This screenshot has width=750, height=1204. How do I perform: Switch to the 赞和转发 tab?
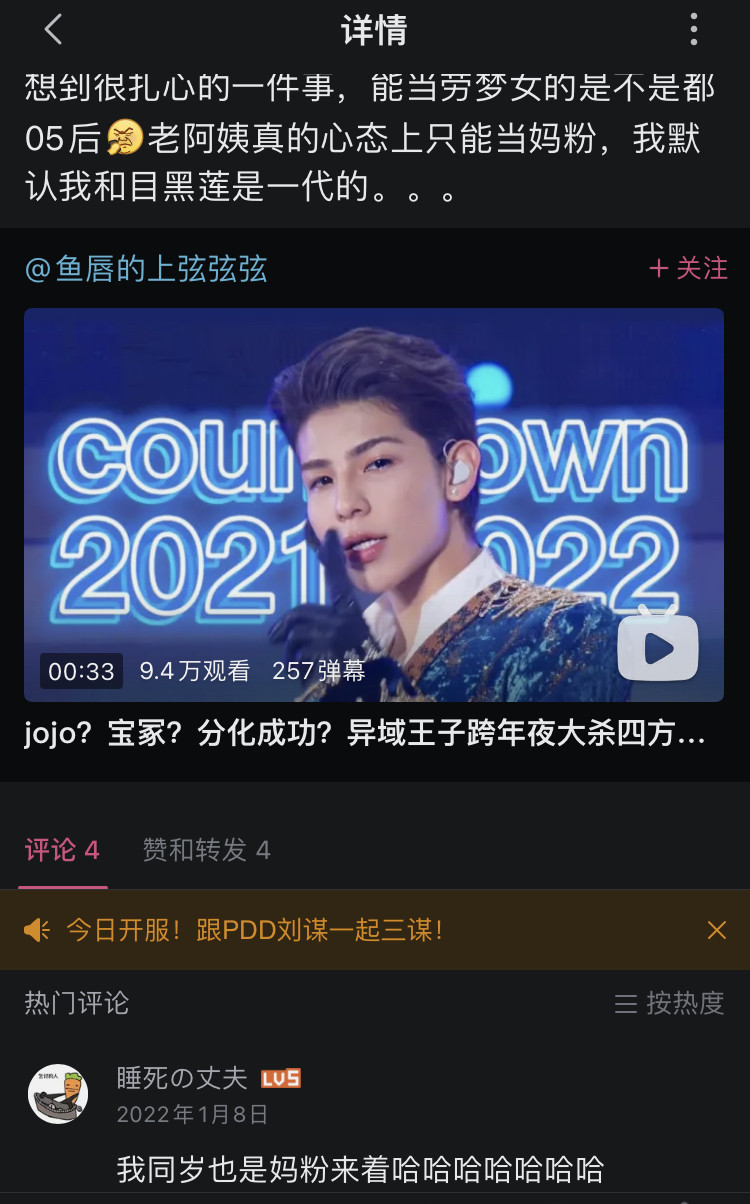206,850
